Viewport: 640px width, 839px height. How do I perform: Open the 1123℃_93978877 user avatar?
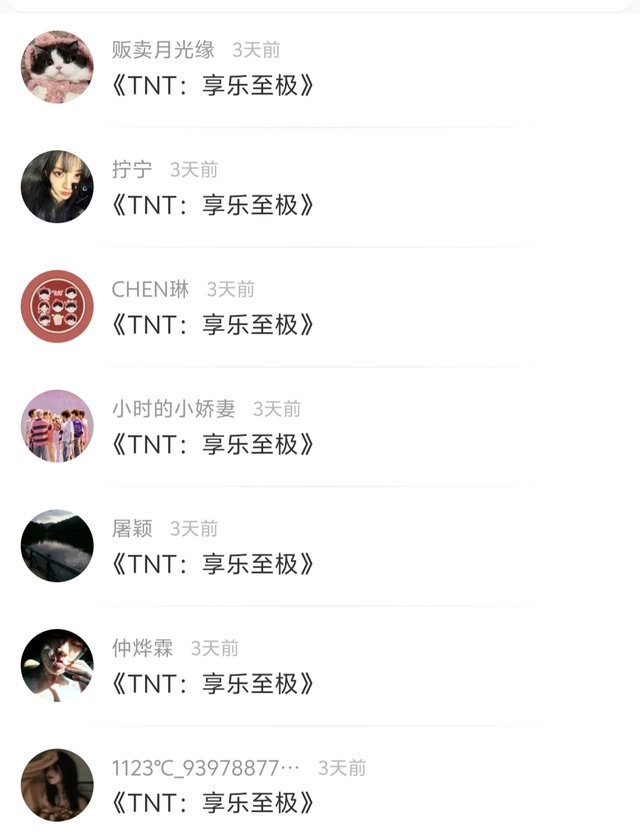tap(57, 785)
